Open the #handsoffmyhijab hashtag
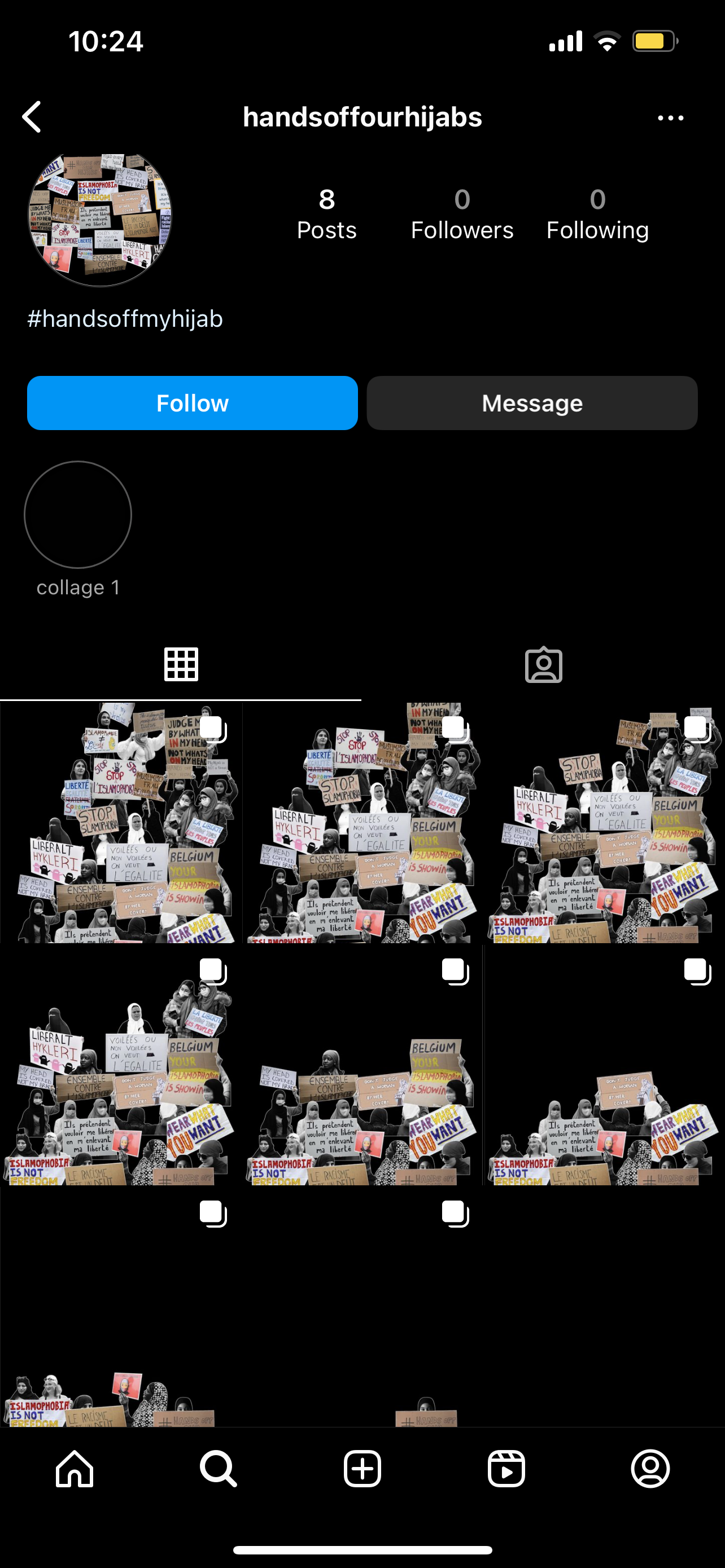This screenshot has width=725, height=1568. (125, 319)
